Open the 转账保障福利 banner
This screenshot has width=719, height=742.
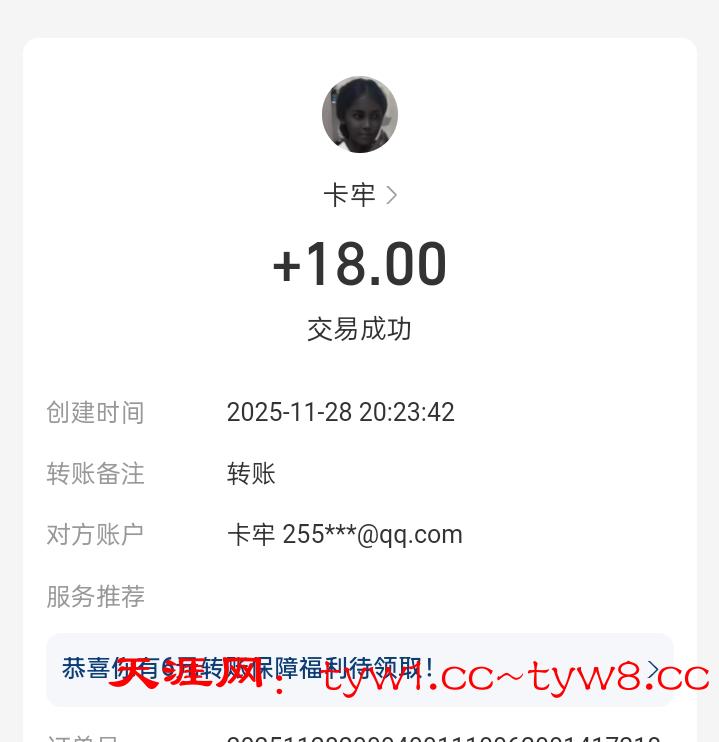359,669
